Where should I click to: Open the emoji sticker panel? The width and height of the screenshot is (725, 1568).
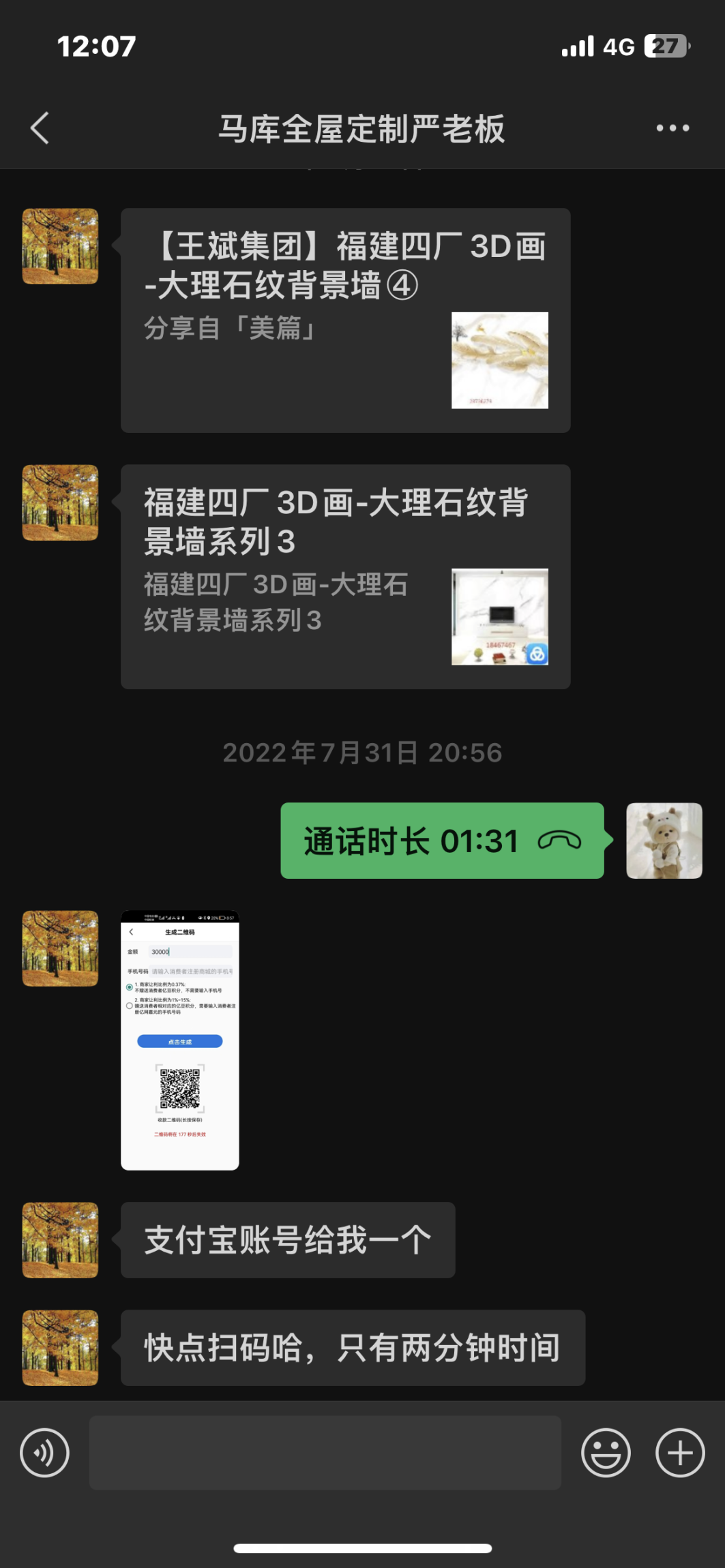606,1453
